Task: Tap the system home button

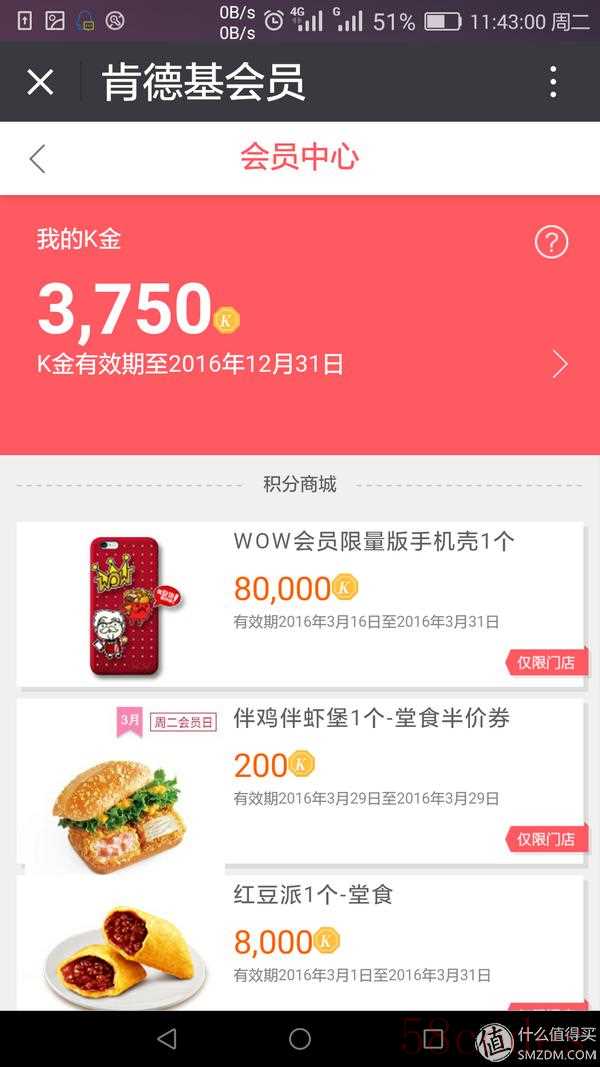Action: 300,1039
